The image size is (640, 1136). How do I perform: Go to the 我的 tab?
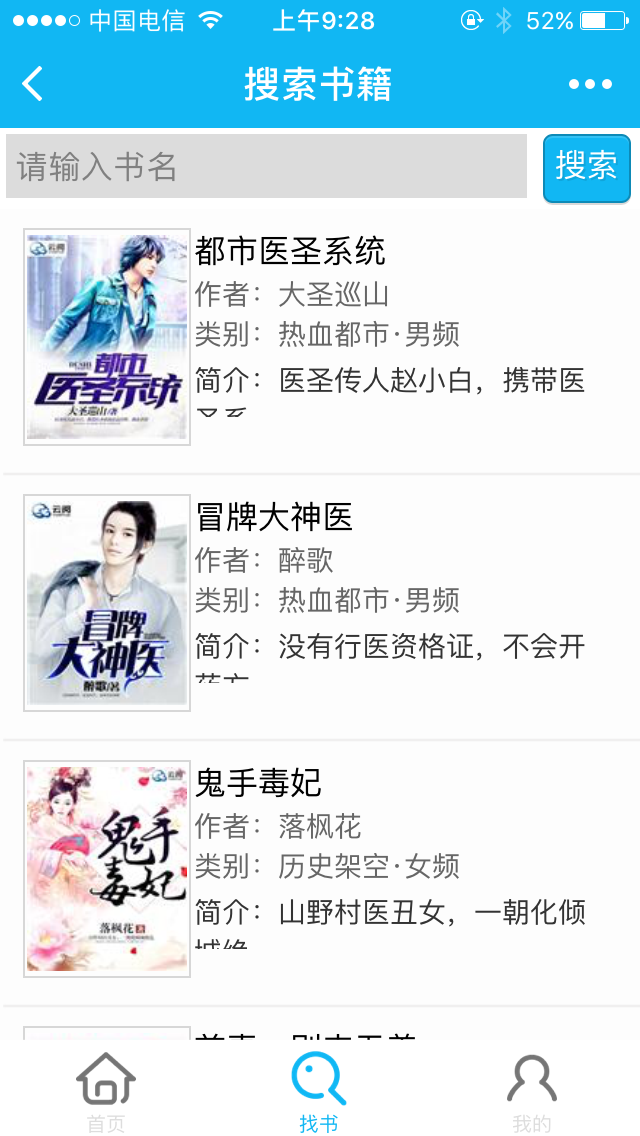pos(531,1092)
